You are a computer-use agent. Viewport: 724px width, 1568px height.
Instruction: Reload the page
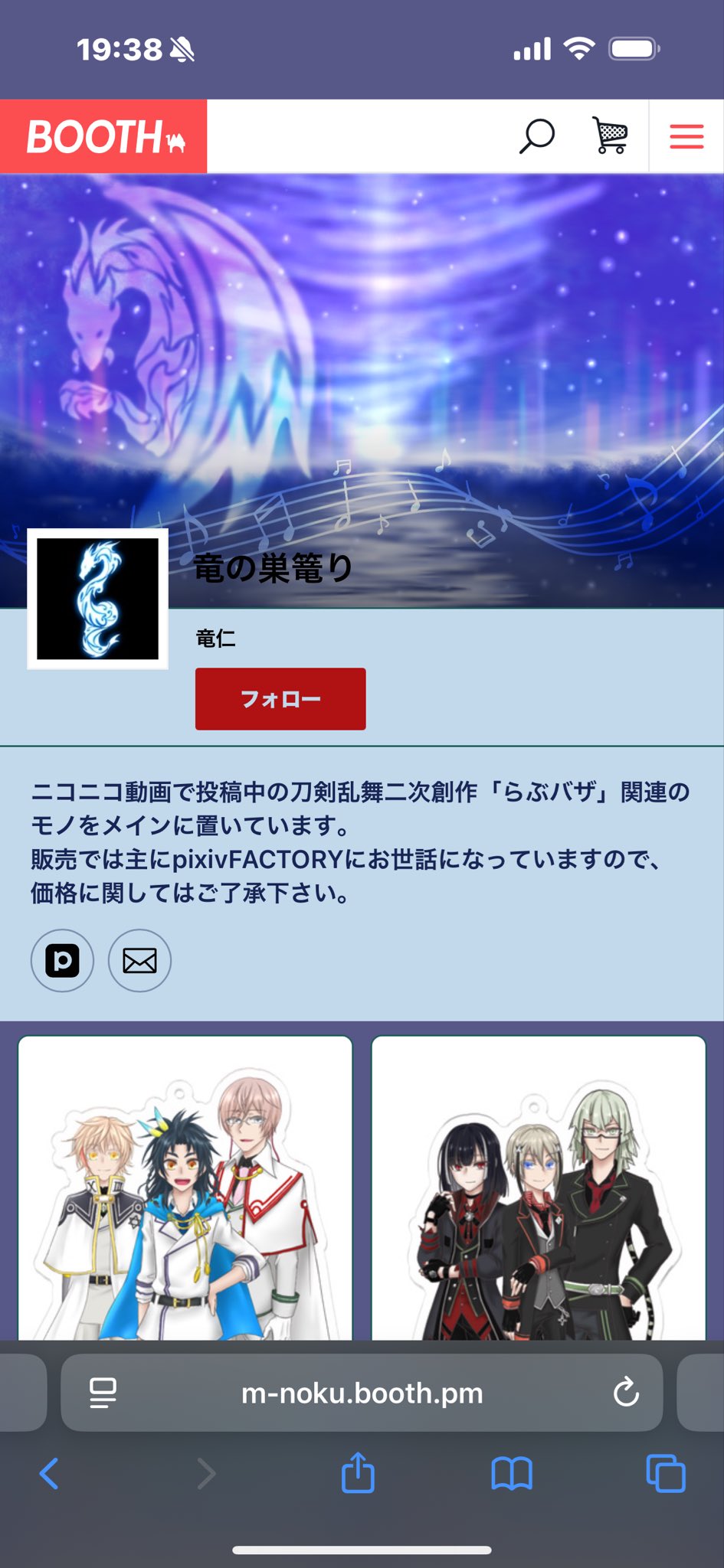(x=626, y=1393)
